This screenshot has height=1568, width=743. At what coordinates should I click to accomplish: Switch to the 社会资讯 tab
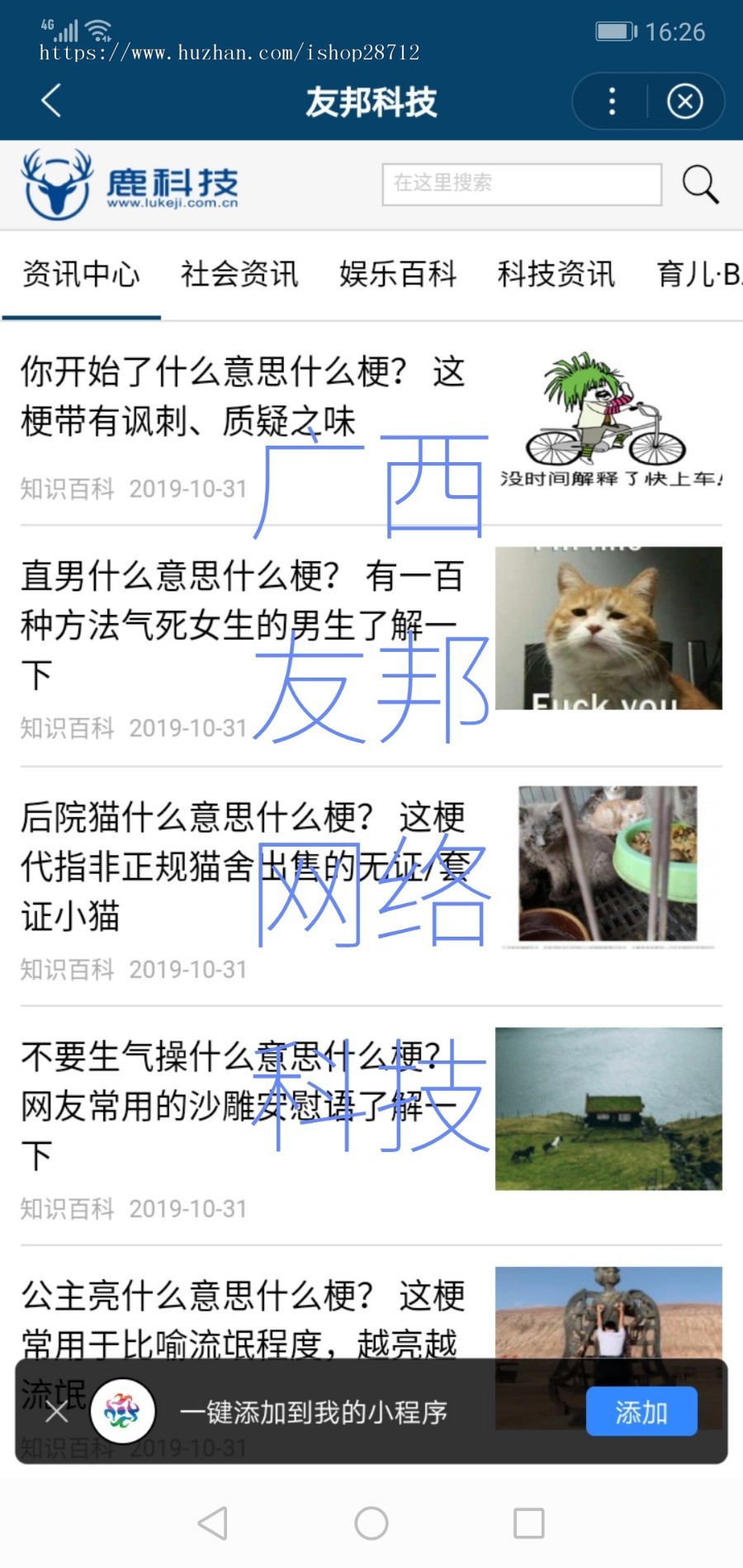[x=239, y=275]
